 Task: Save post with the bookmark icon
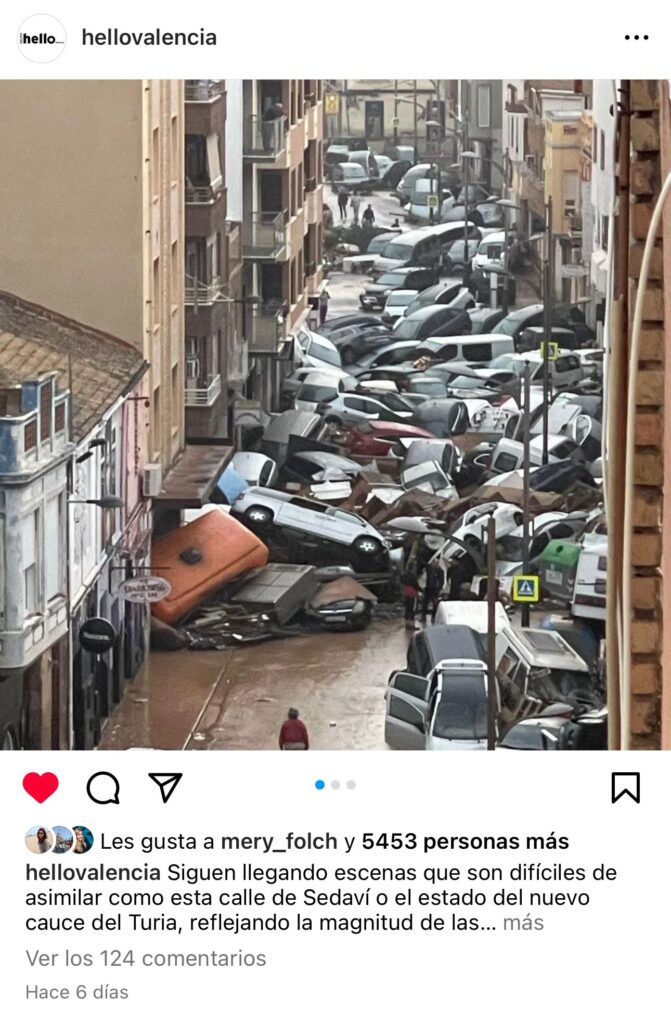(625, 788)
